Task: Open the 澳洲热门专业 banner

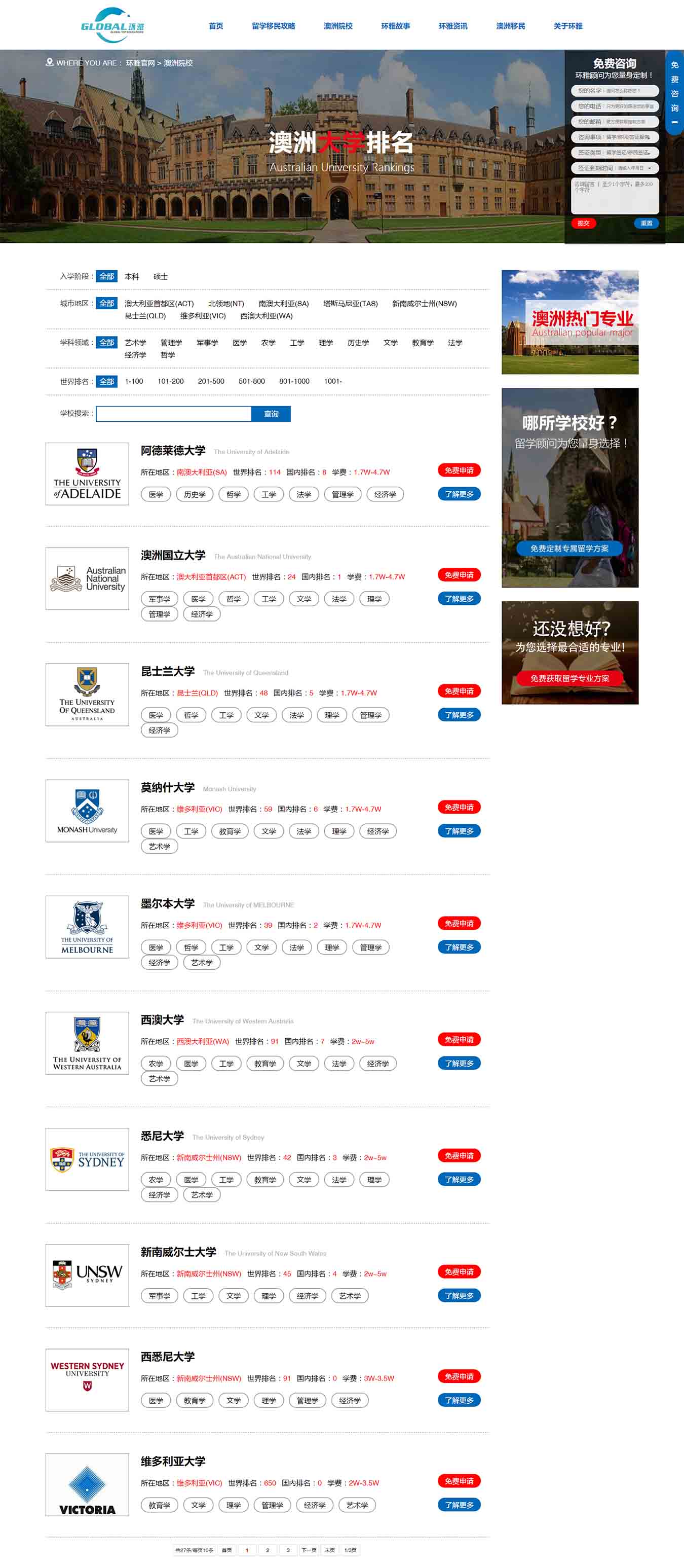Action: (x=569, y=322)
